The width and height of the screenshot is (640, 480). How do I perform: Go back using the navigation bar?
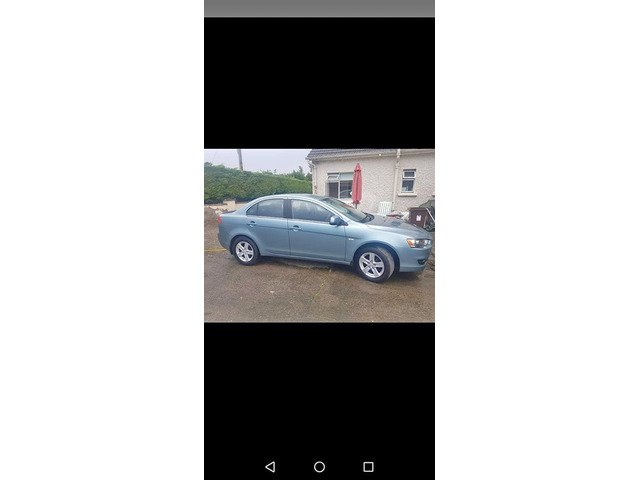tap(270, 466)
